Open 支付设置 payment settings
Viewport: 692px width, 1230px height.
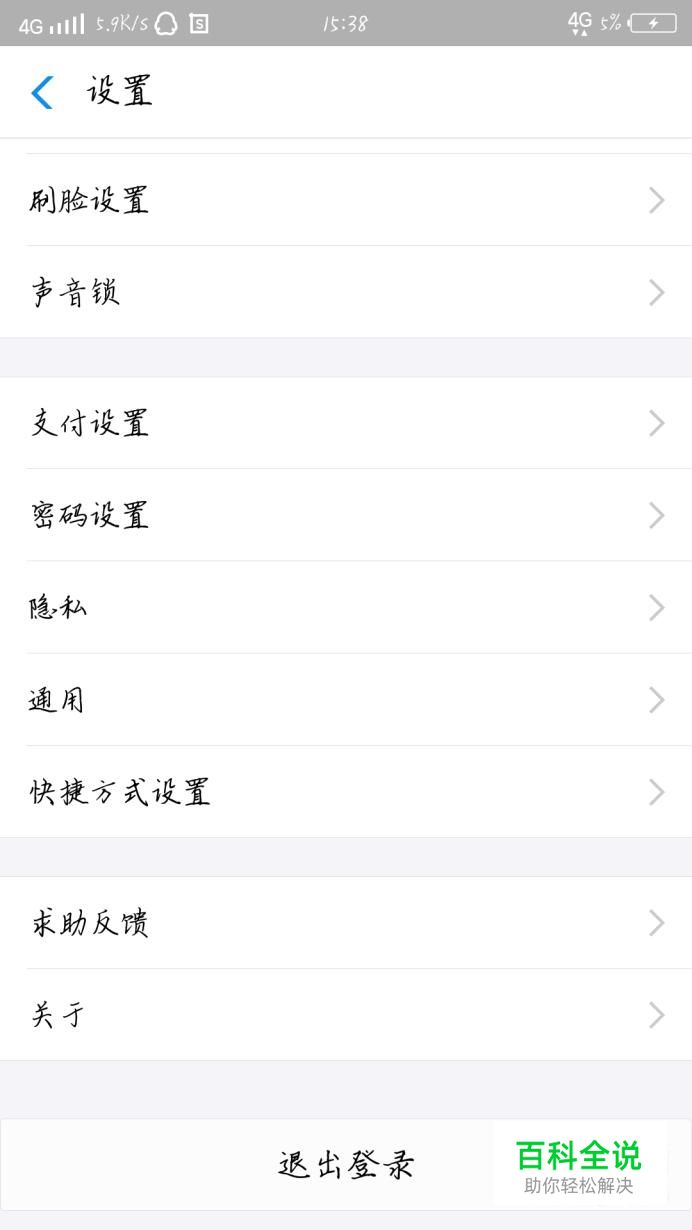coord(346,423)
